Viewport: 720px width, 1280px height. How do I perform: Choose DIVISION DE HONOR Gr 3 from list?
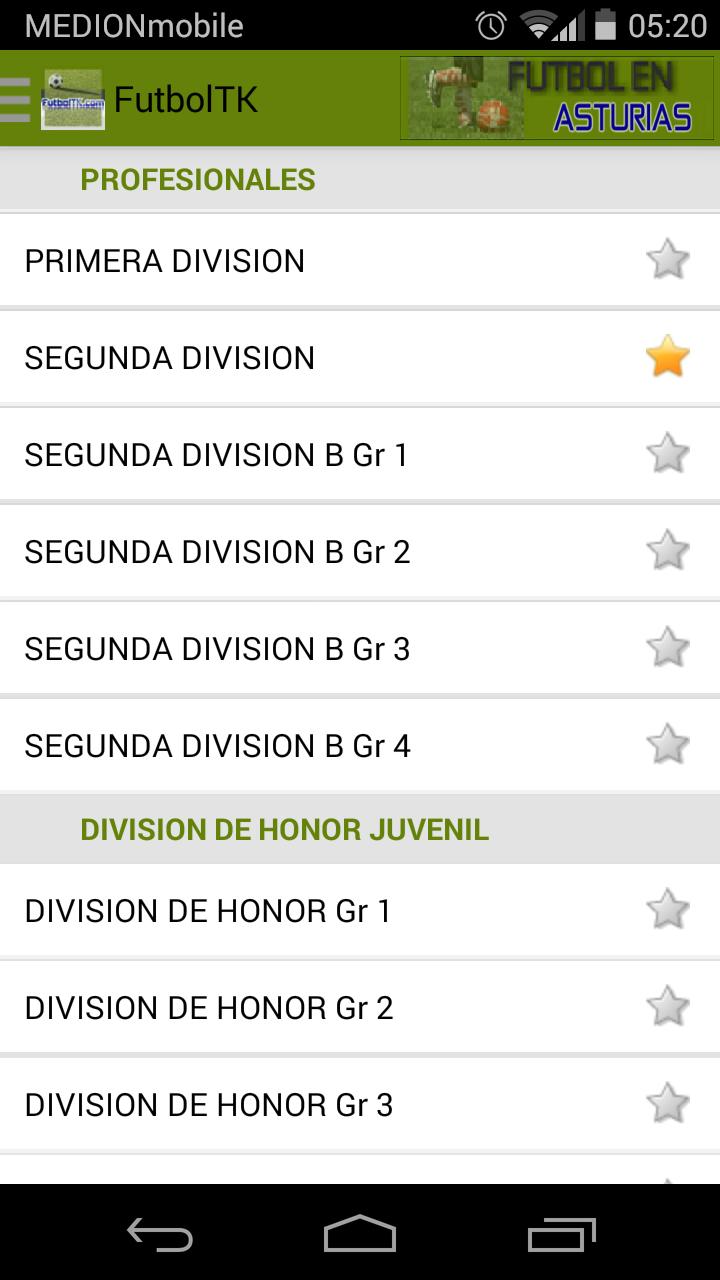300,1105
